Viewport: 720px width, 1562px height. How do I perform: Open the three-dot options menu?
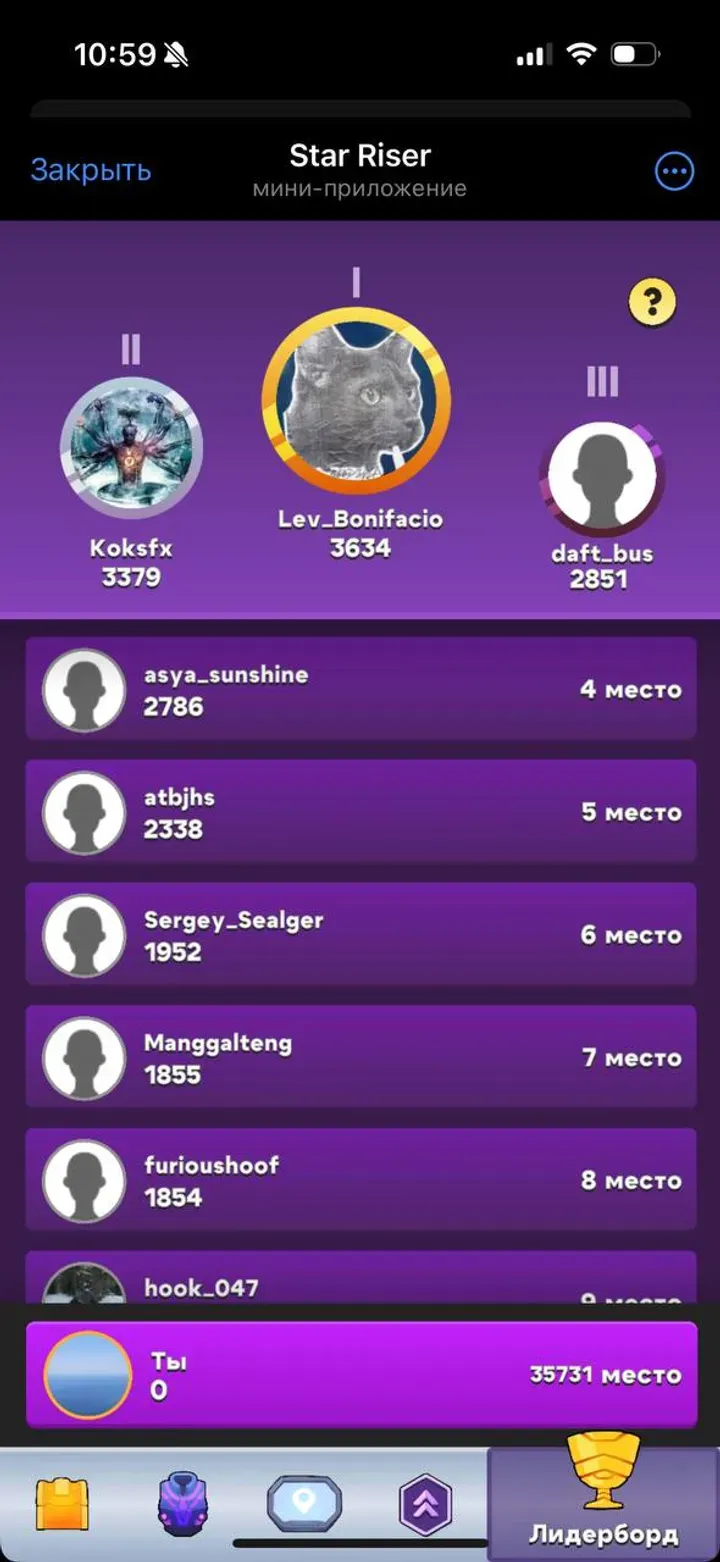[x=674, y=172]
